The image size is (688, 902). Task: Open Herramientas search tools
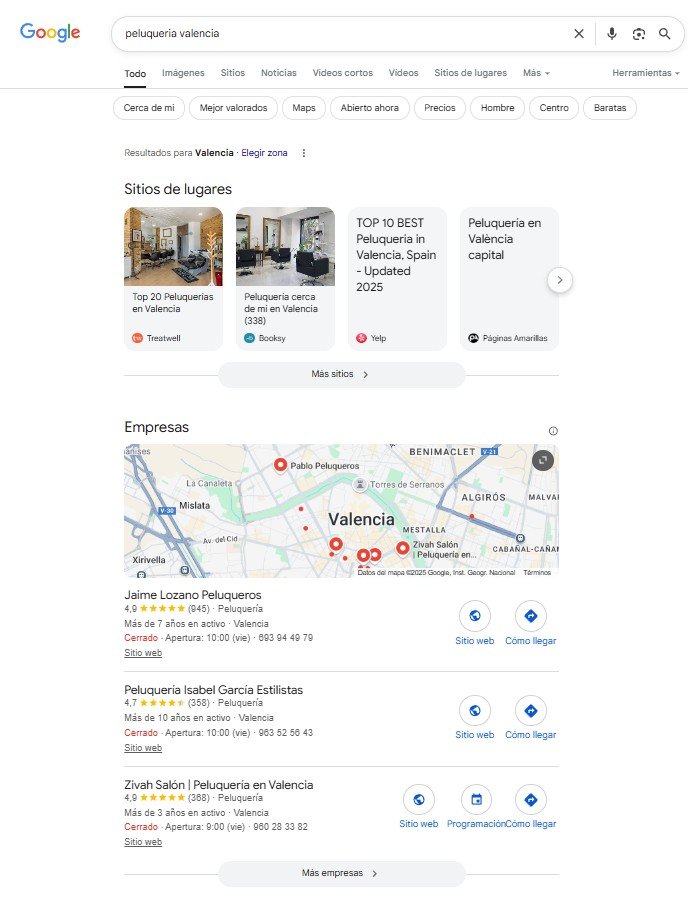click(645, 73)
